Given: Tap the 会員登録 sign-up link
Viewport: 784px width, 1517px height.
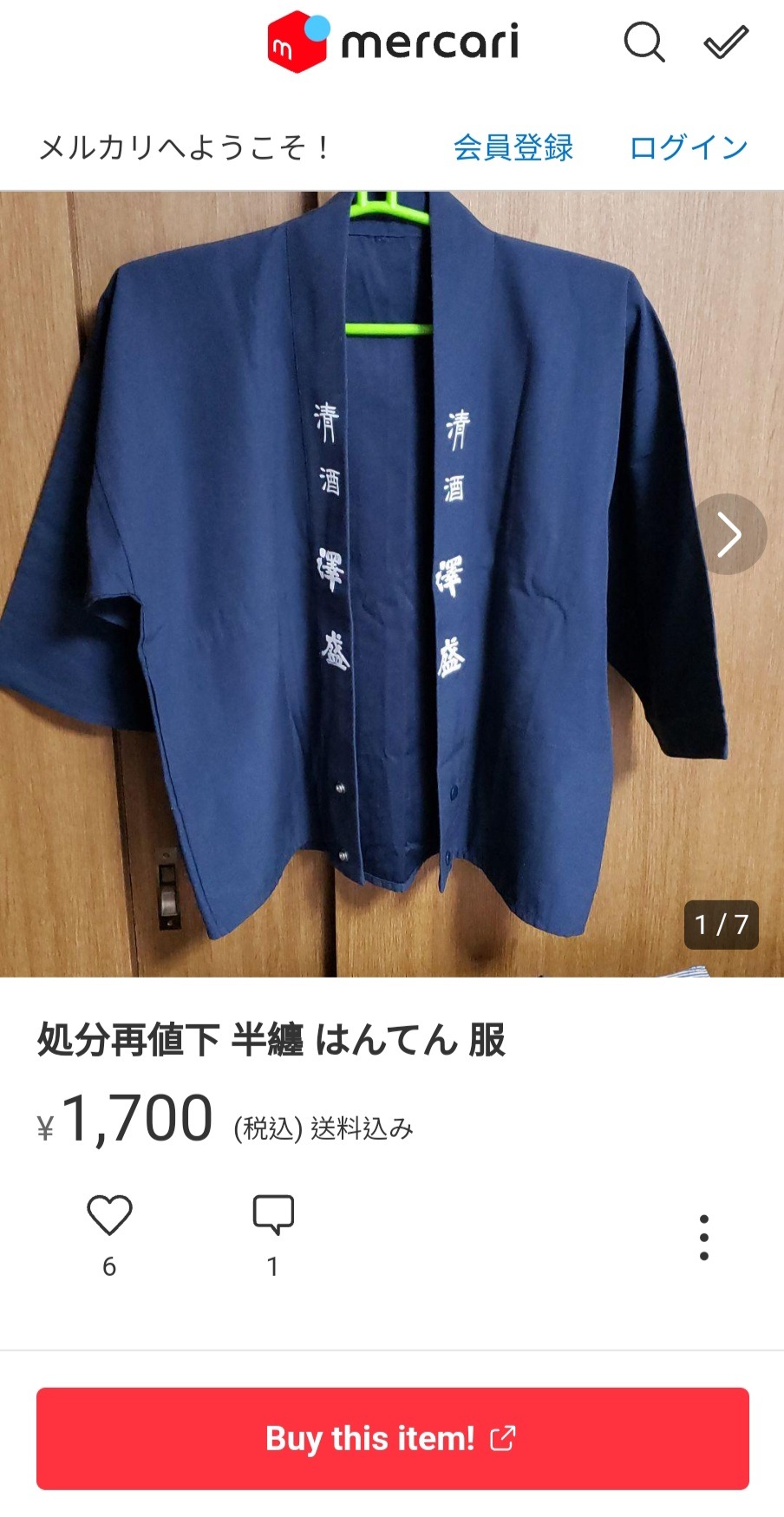Looking at the screenshot, I should pyautogui.click(x=513, y=147).
